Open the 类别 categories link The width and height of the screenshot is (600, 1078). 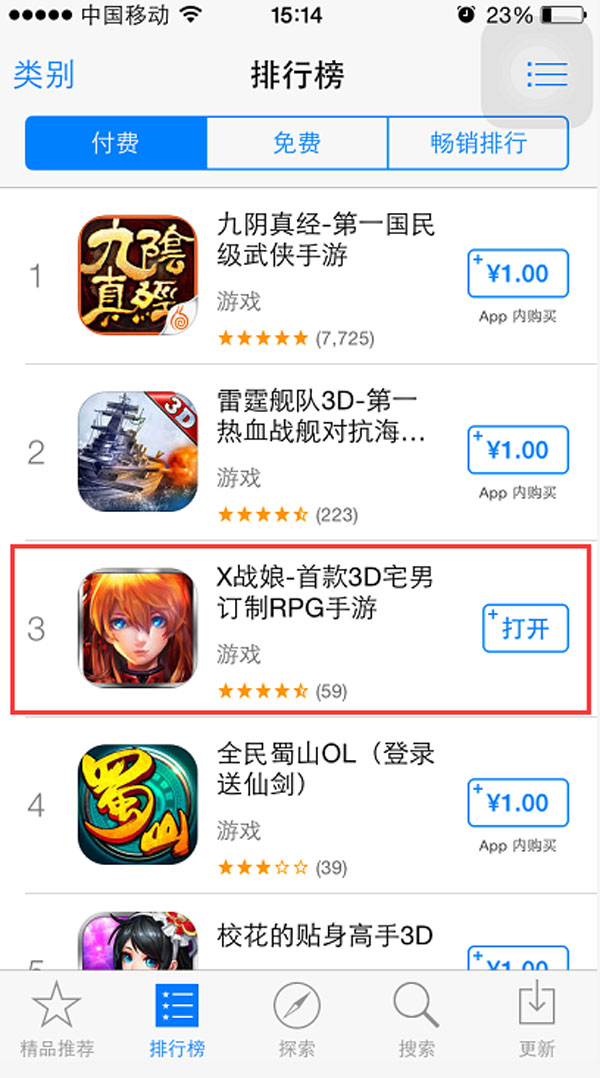click(44, 74)
